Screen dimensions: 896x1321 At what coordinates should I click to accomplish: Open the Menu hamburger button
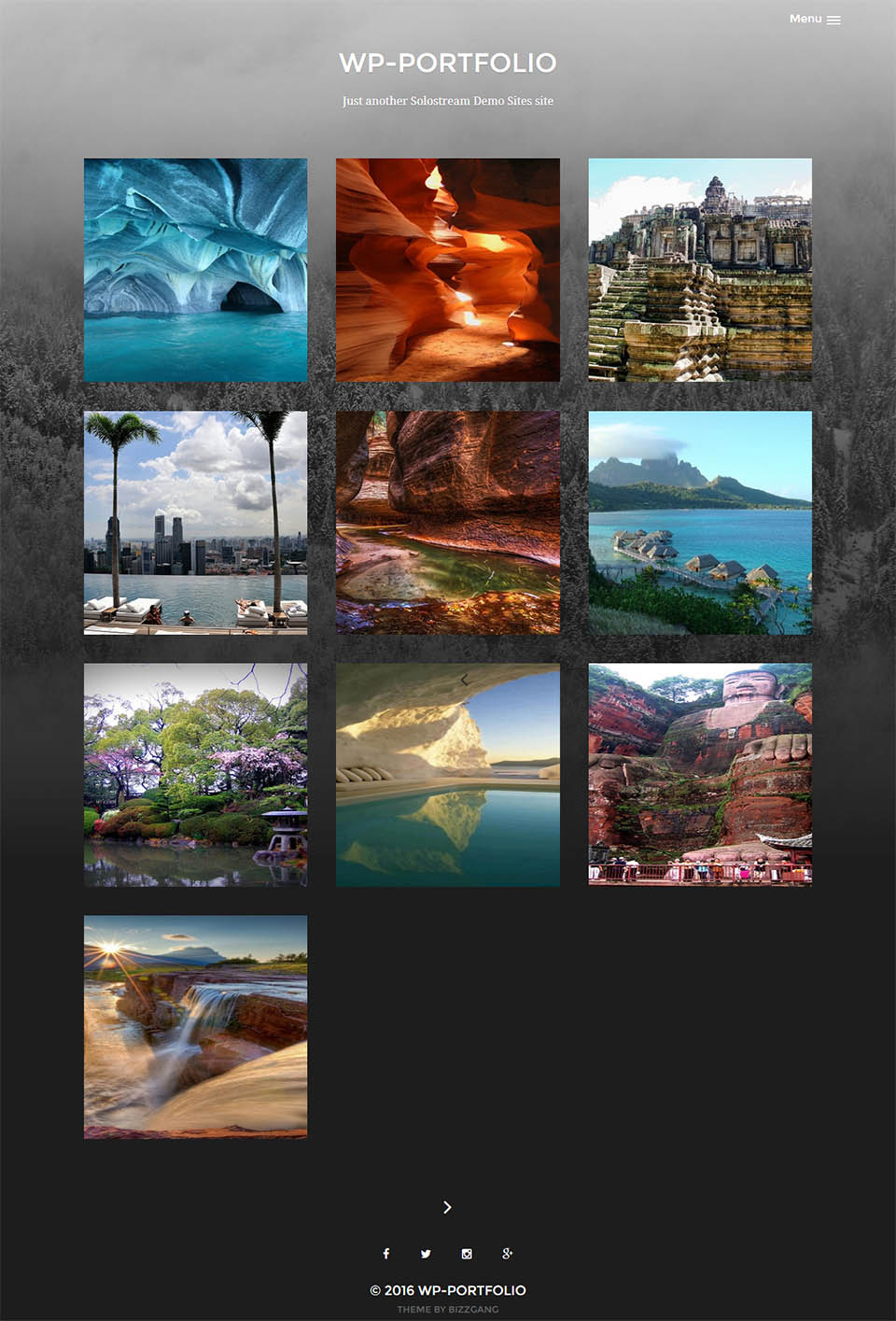pos(815,20)
